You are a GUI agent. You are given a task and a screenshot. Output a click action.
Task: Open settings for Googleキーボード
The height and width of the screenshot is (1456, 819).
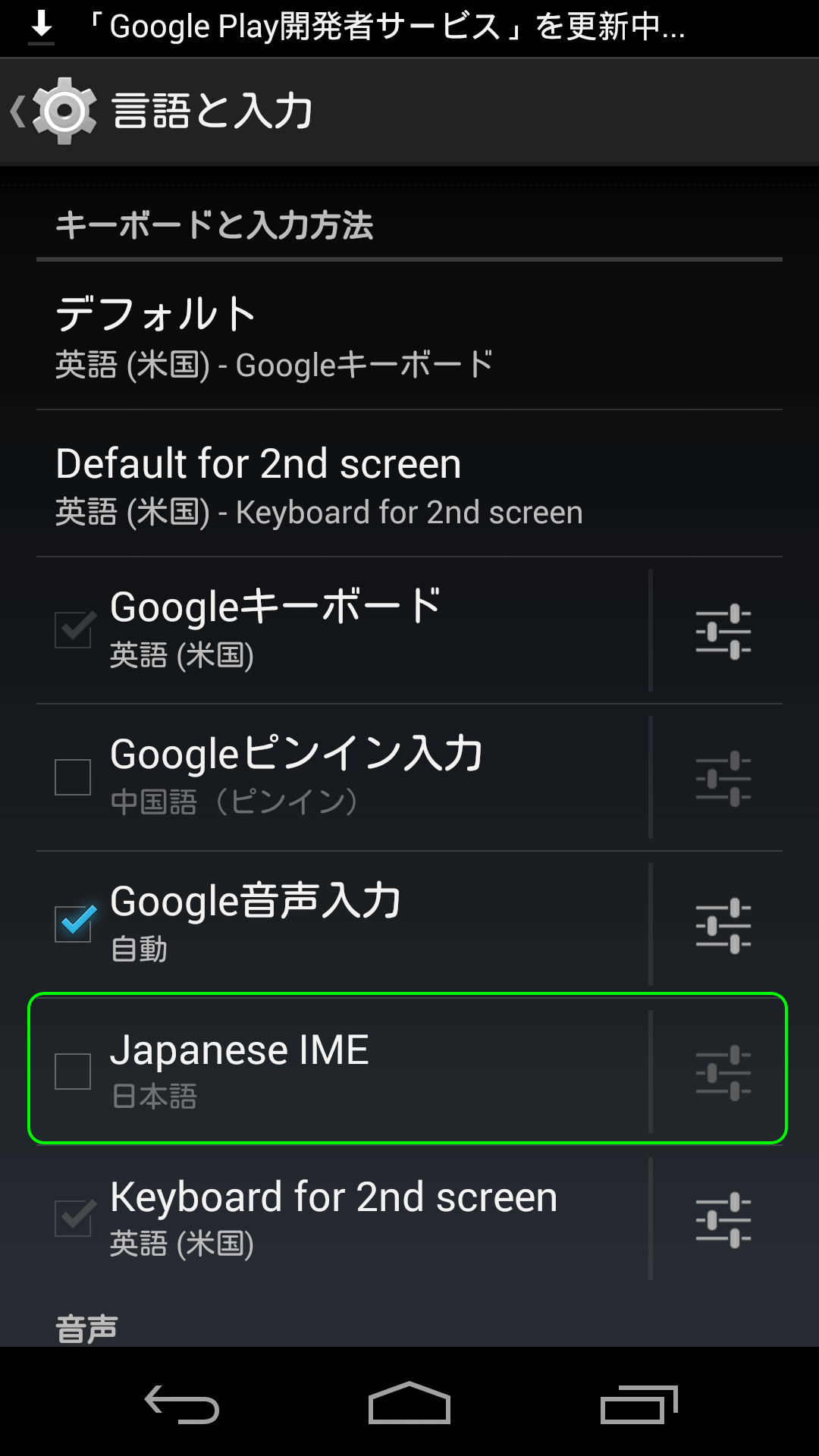[723, 631]
